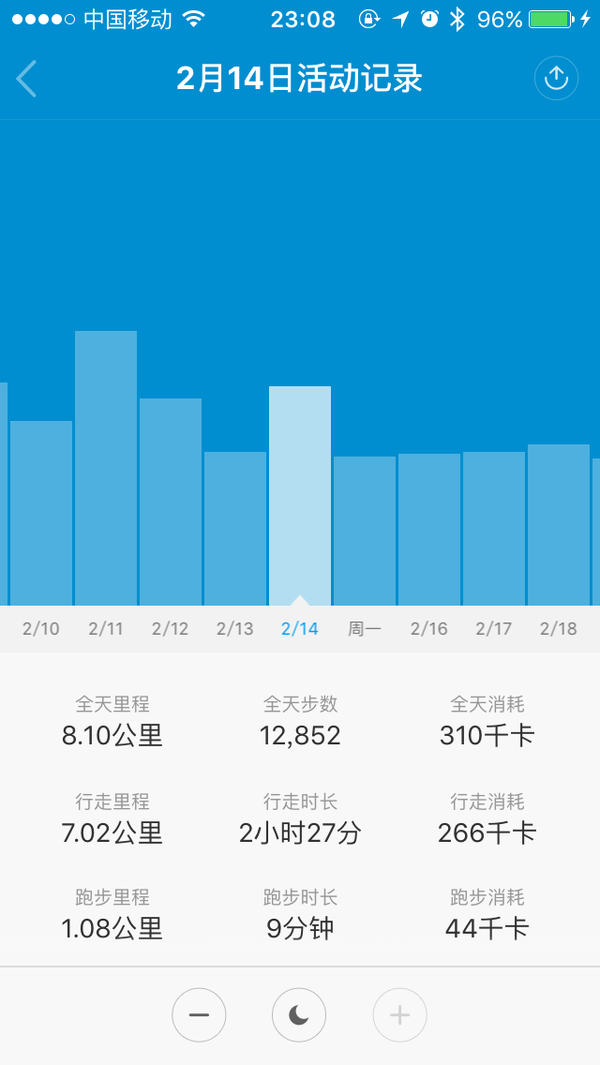
Task: Select the bar for 2/13
Action: coord(235,528)
